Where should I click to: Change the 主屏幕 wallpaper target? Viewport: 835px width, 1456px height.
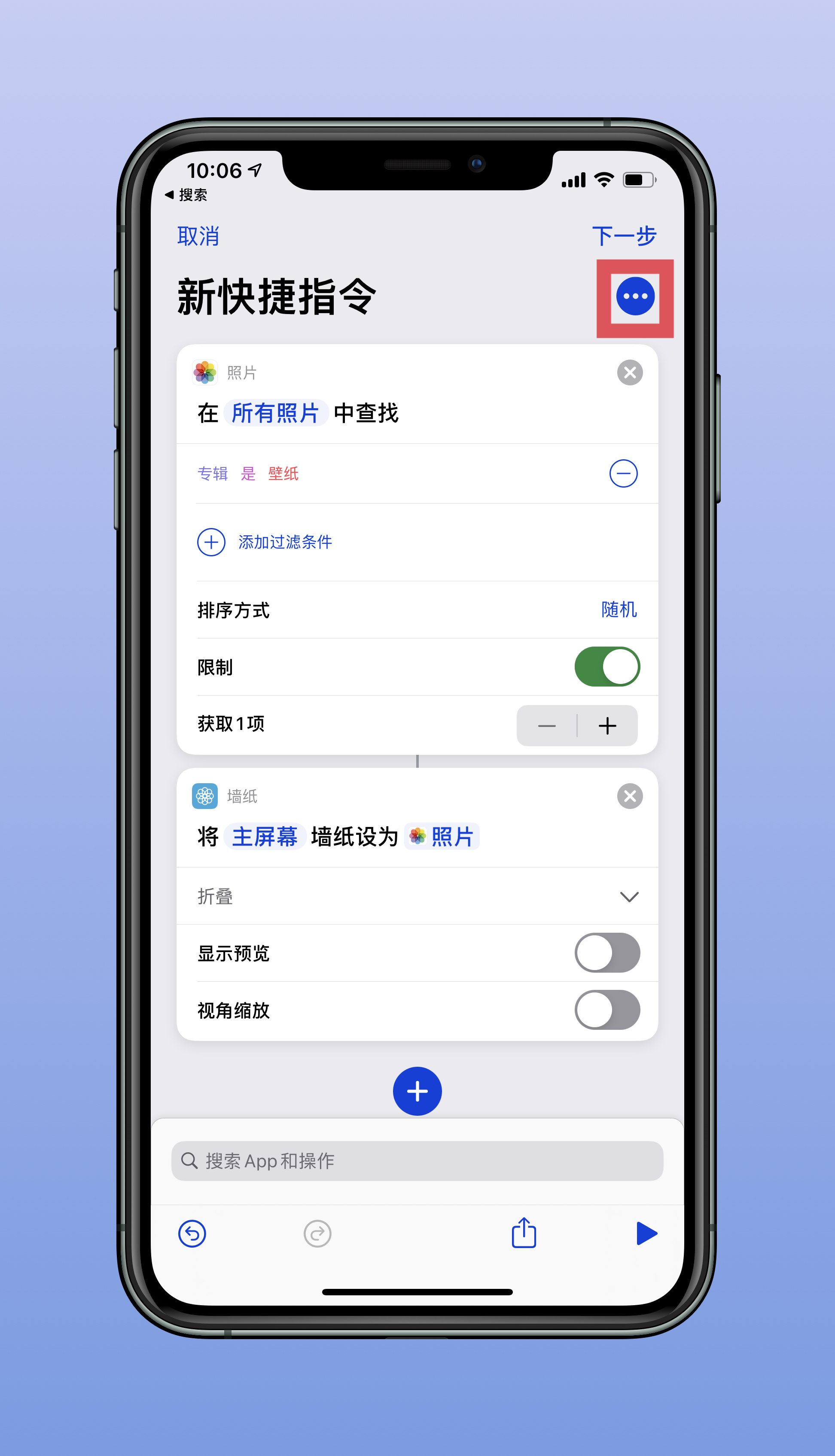point(265,836)
